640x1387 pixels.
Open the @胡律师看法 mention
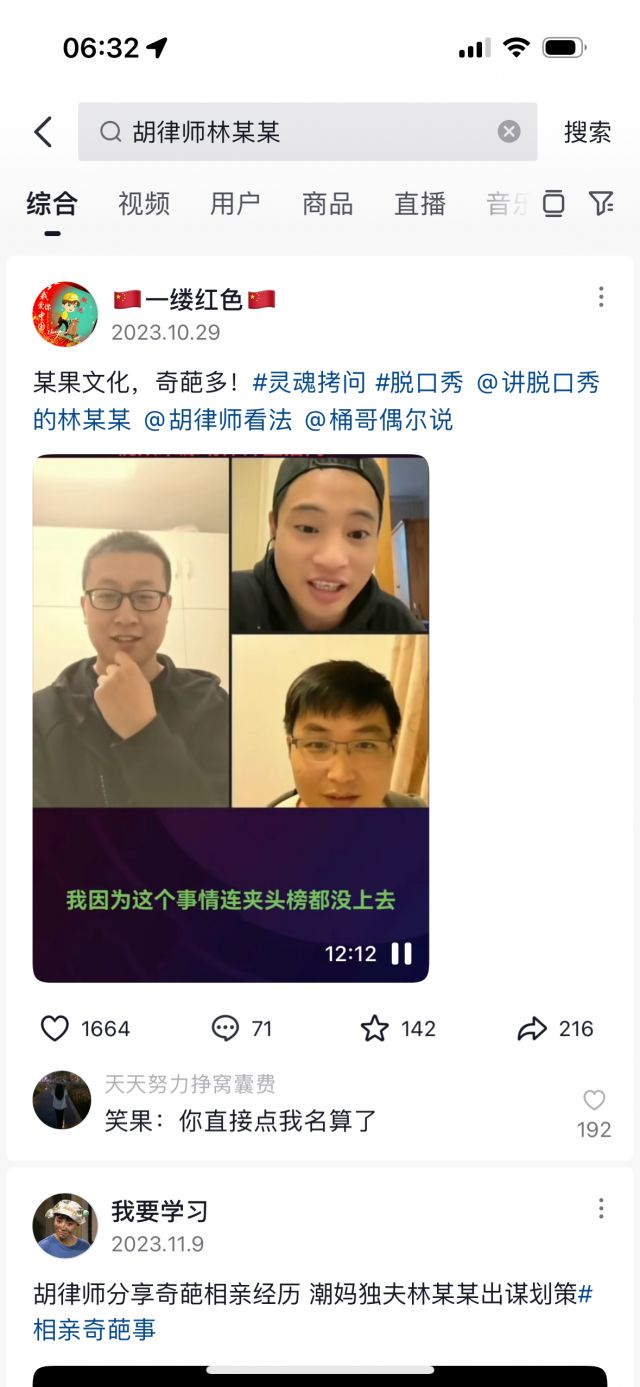coord(218,420)
